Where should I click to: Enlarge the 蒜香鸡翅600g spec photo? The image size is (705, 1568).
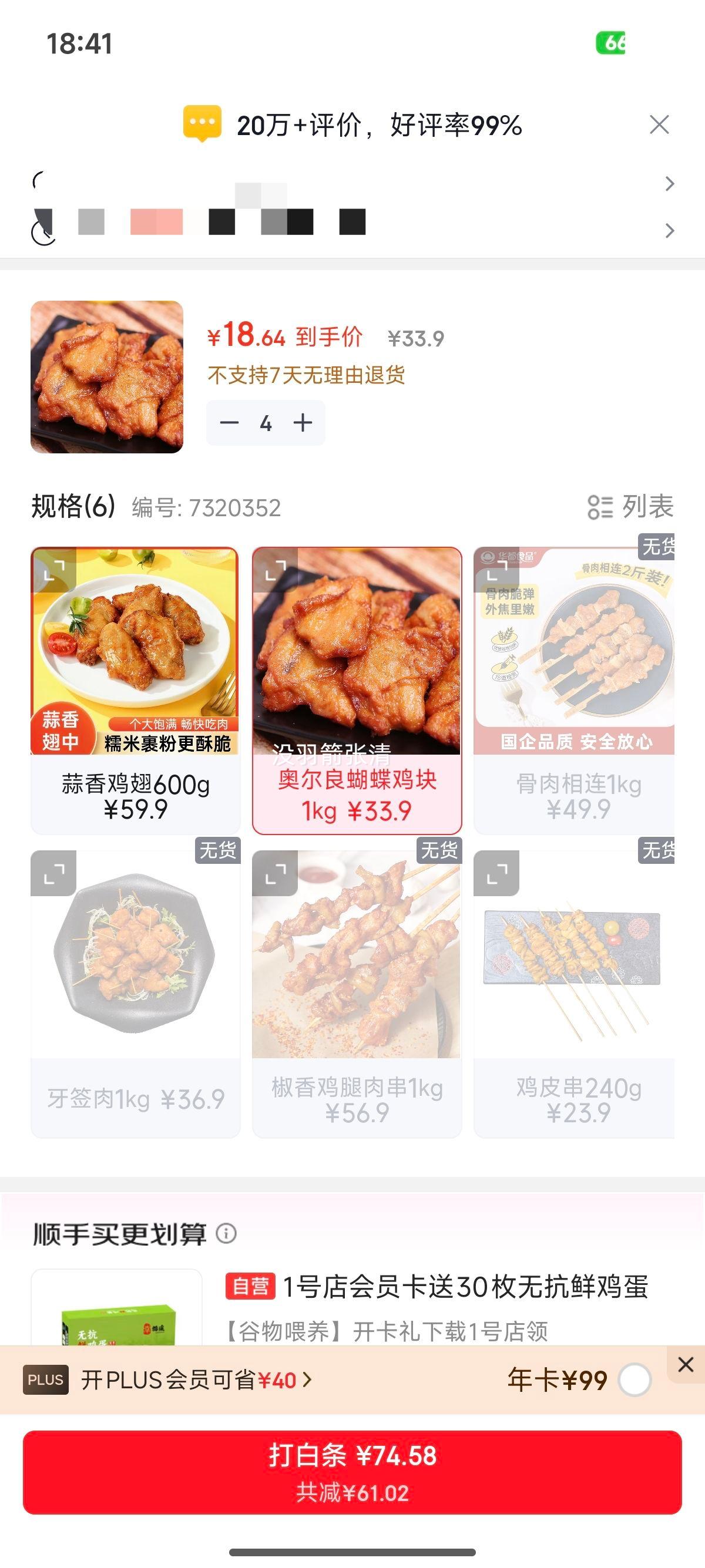pyautogui.click(x=53, y=570)
